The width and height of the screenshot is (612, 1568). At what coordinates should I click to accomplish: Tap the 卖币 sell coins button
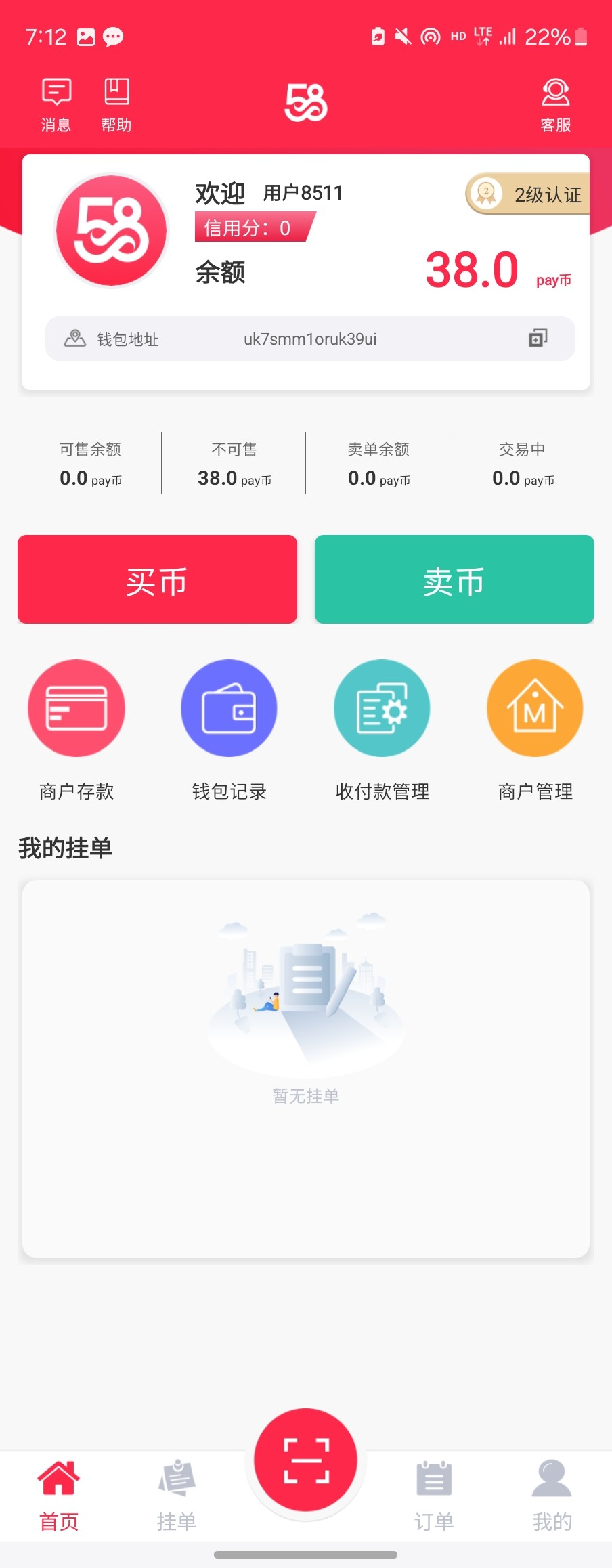[x=454, y=580]
